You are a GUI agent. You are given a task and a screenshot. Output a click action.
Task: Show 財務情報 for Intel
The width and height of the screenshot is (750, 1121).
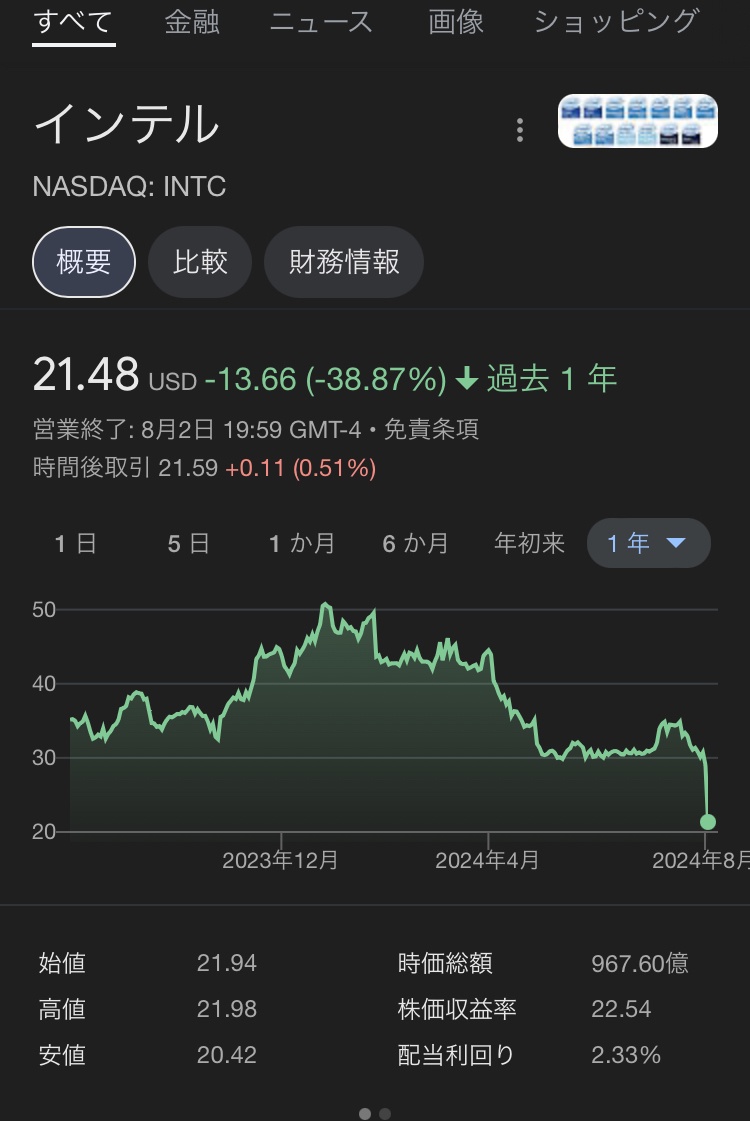(x=344, y=262)
